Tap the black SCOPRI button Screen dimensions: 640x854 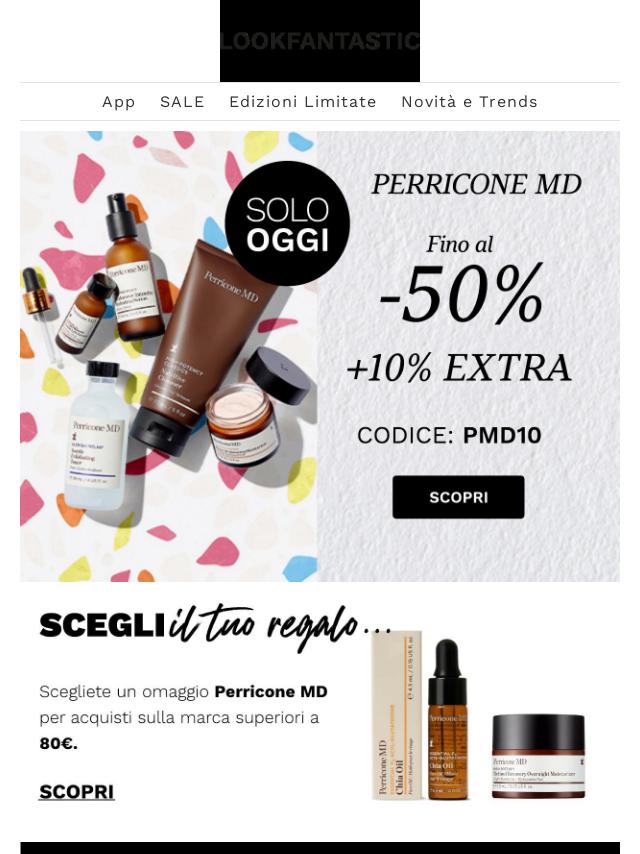coord(458,497)
